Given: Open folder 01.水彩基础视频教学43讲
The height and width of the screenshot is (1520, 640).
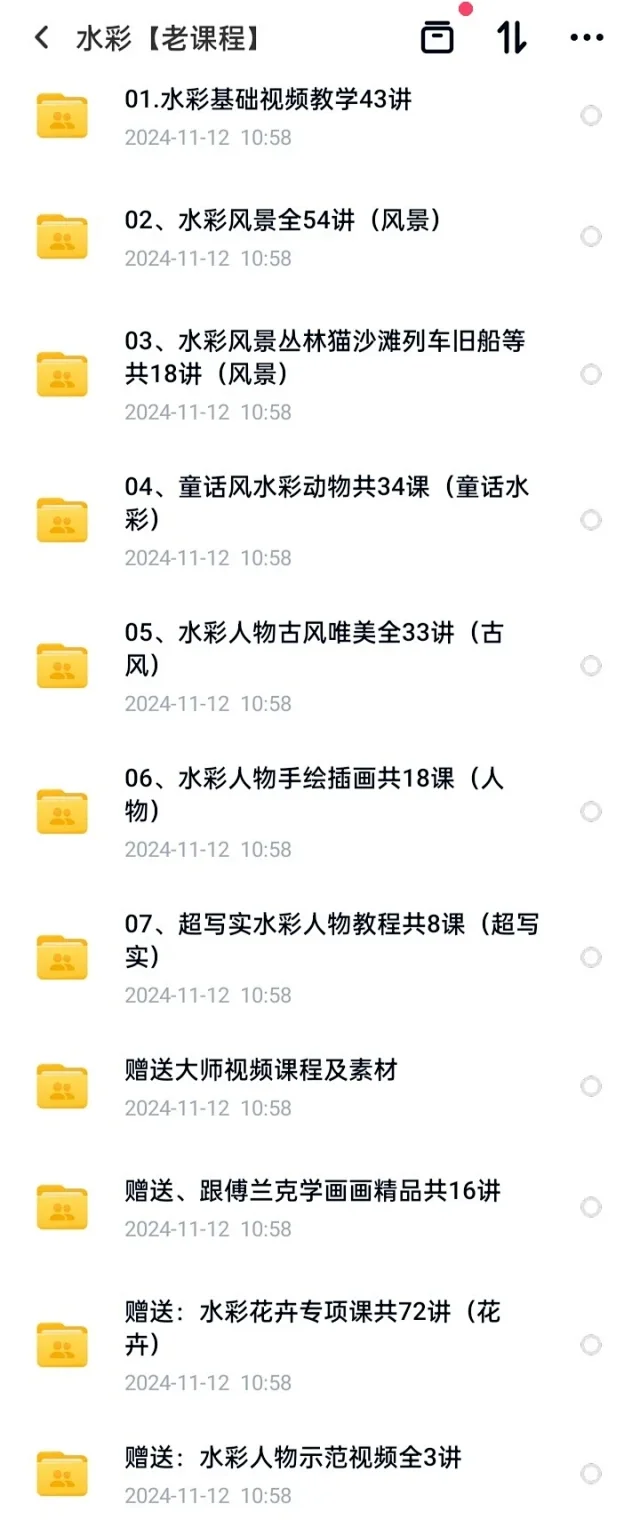Looking at the screenshot, I should coord(268,100).
